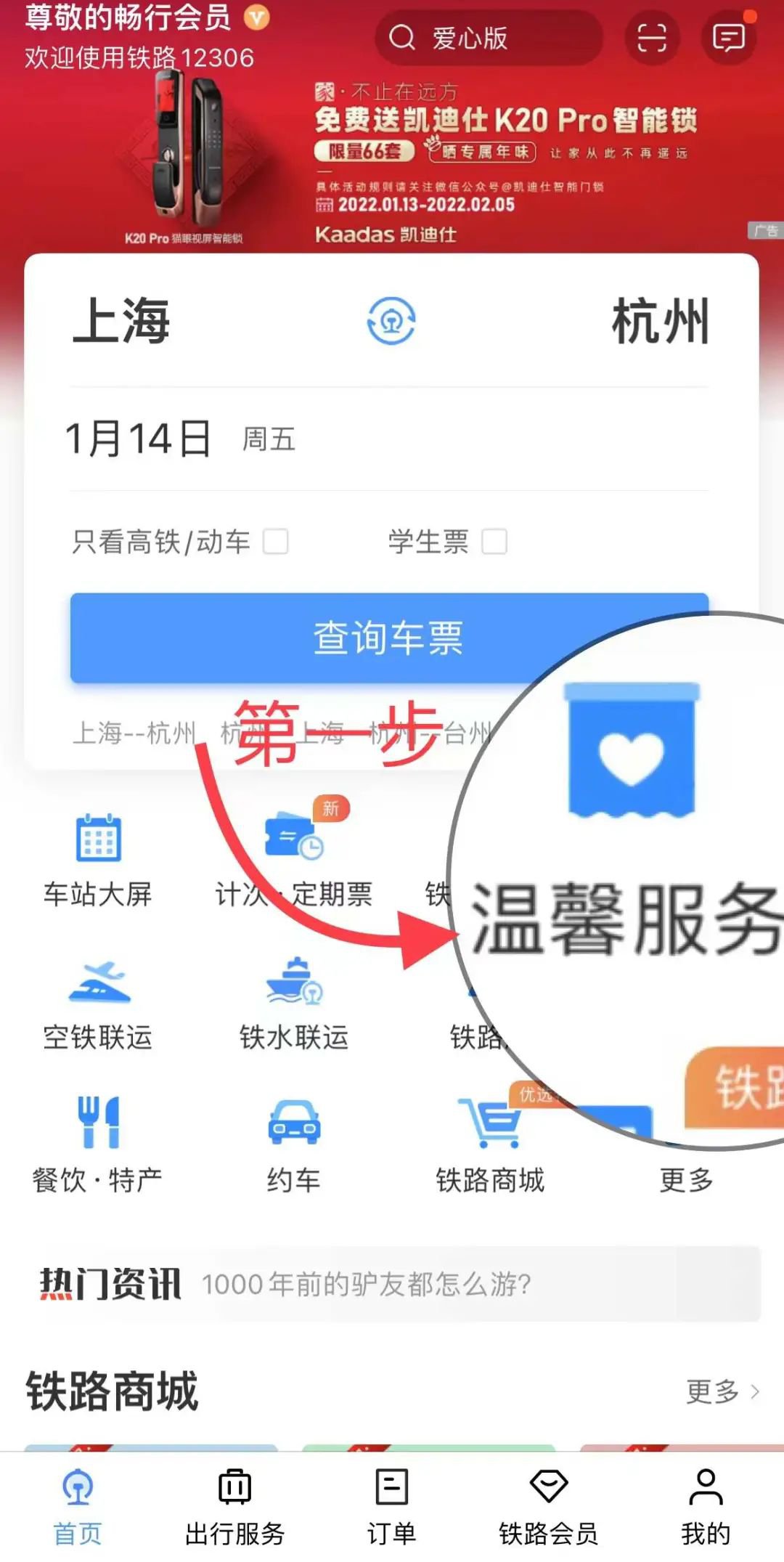The width and height of the screenshot is (784, 1562).
Task: Open 车站大屏
Action: tap(98, 861)
